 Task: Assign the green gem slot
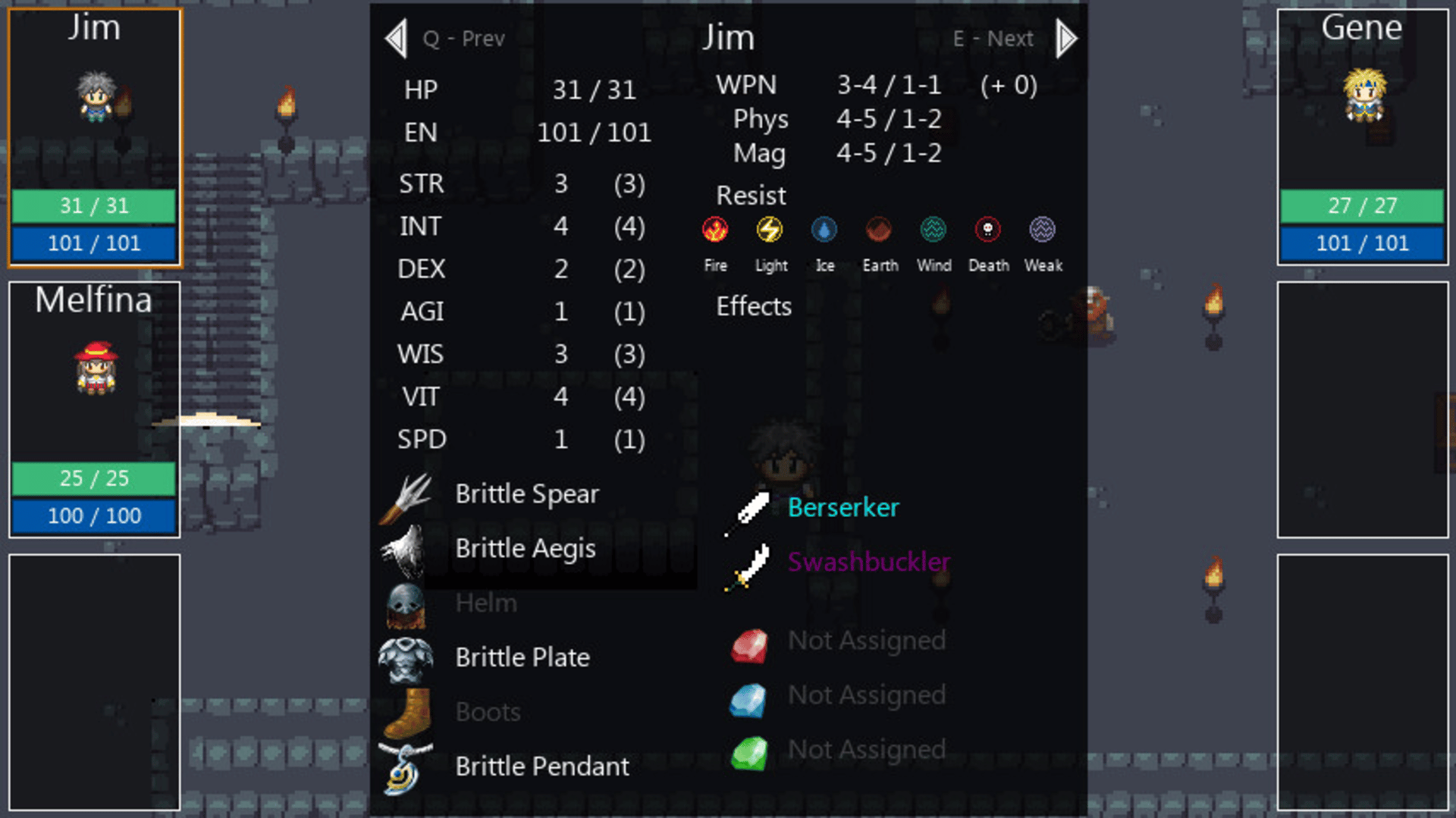pyautogui.click(x=866, y=750)
